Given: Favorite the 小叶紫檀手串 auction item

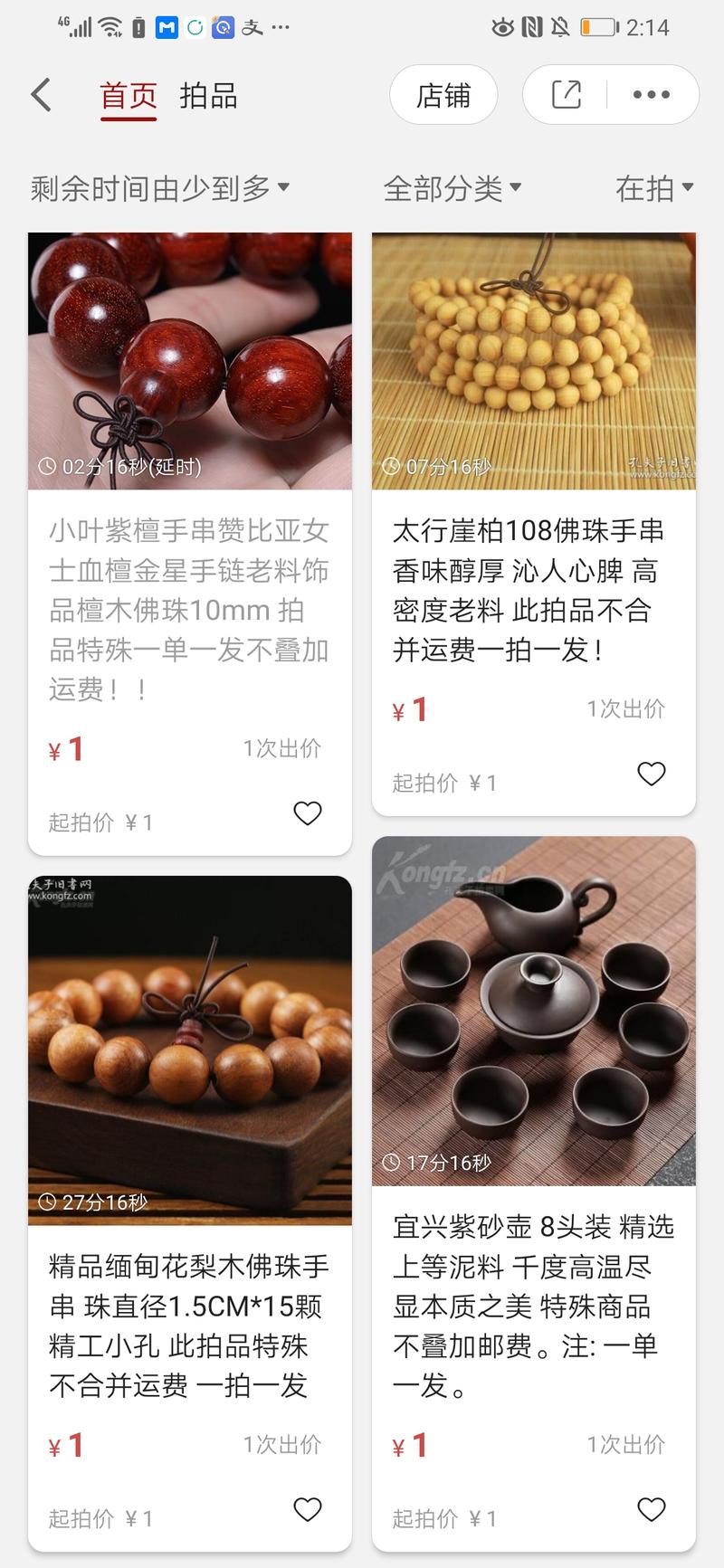Looking at the screenshot, I should click(307, 813).
